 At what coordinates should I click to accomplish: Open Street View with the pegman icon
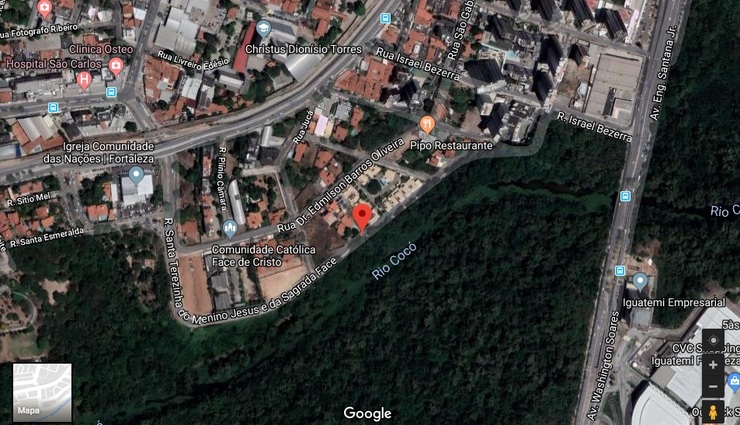click(x=713, y=412)
